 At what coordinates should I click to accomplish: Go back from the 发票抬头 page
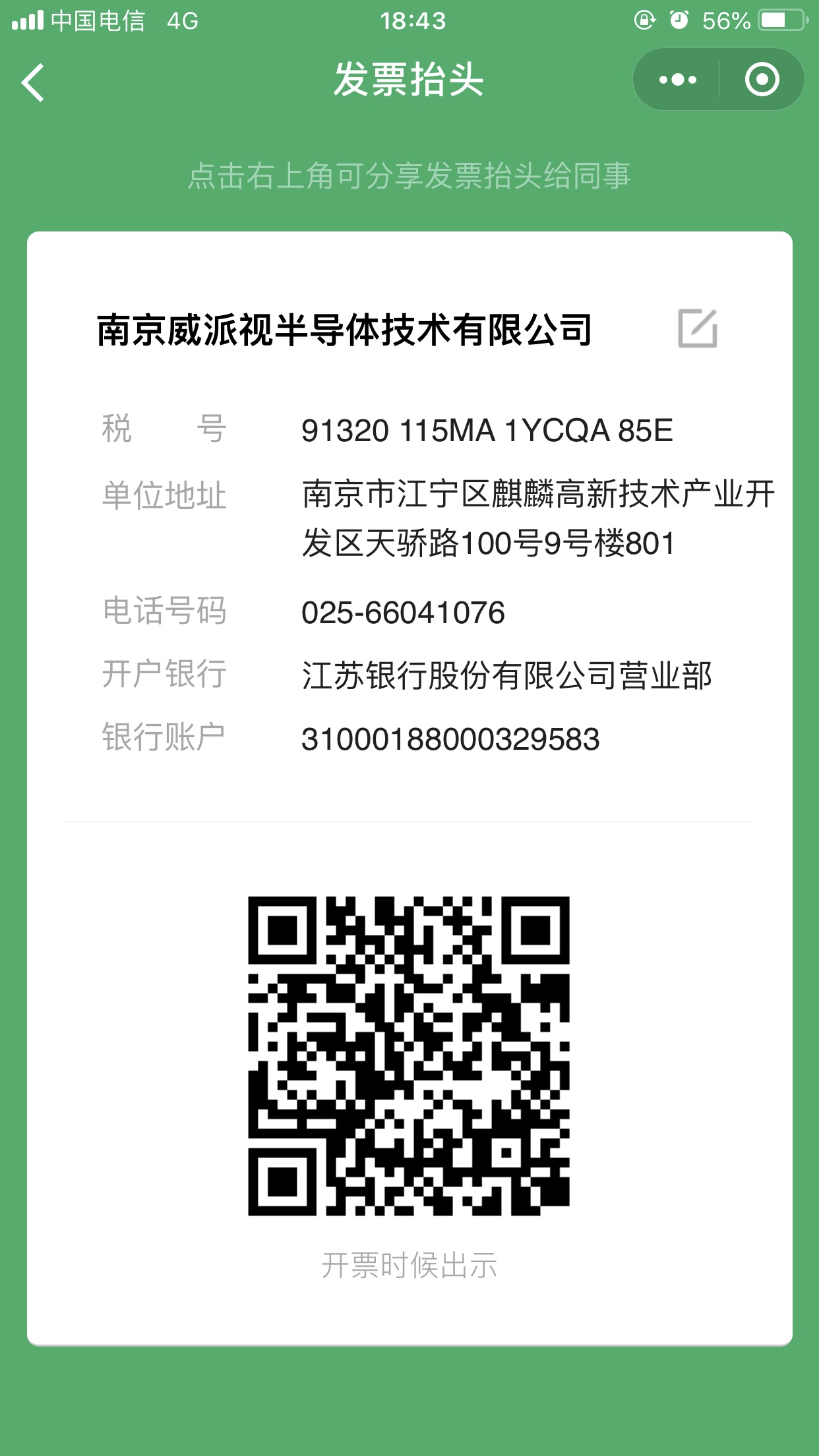tap(33, 82)
